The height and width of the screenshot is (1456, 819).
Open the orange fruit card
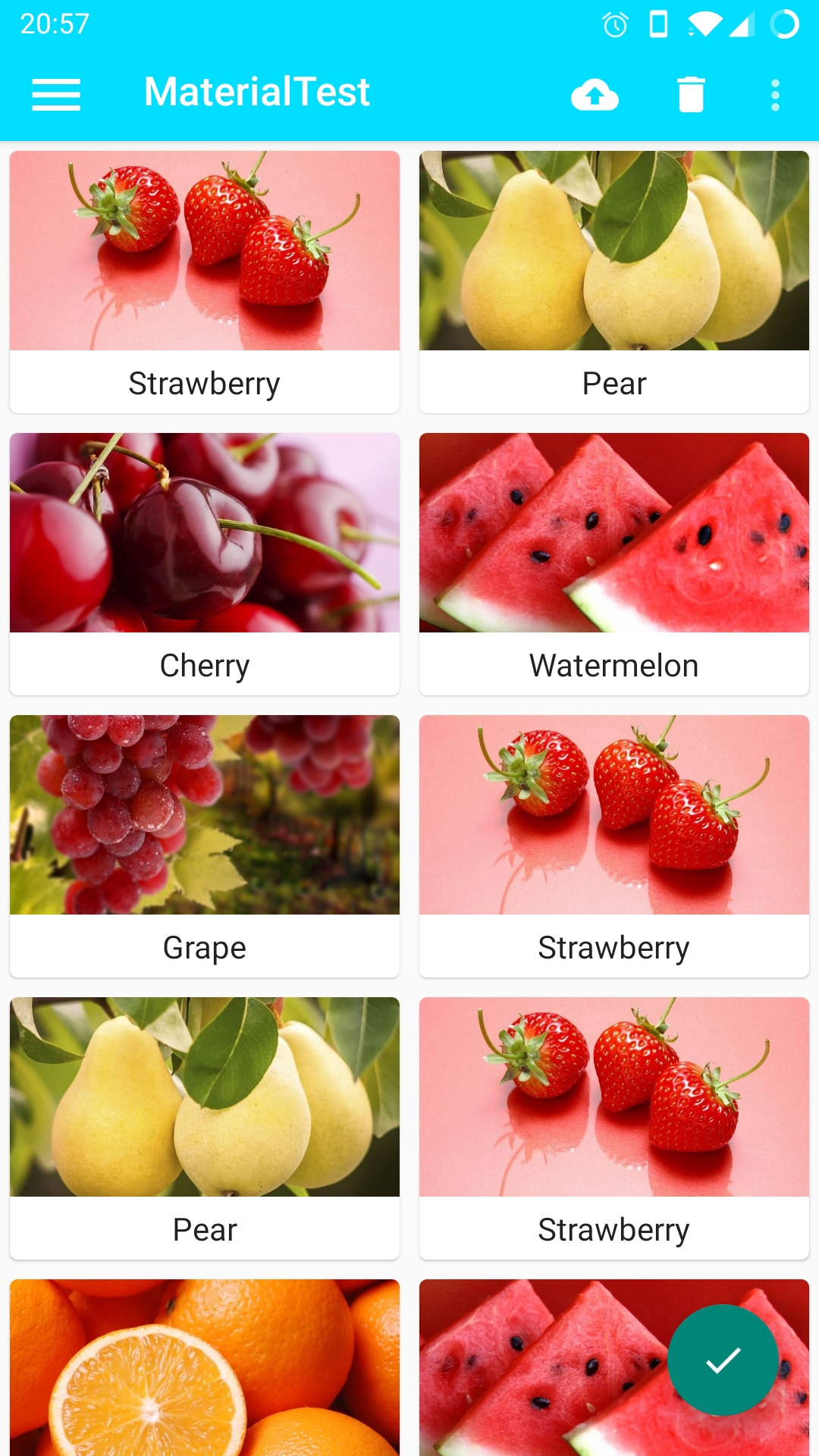(205, 1365)
